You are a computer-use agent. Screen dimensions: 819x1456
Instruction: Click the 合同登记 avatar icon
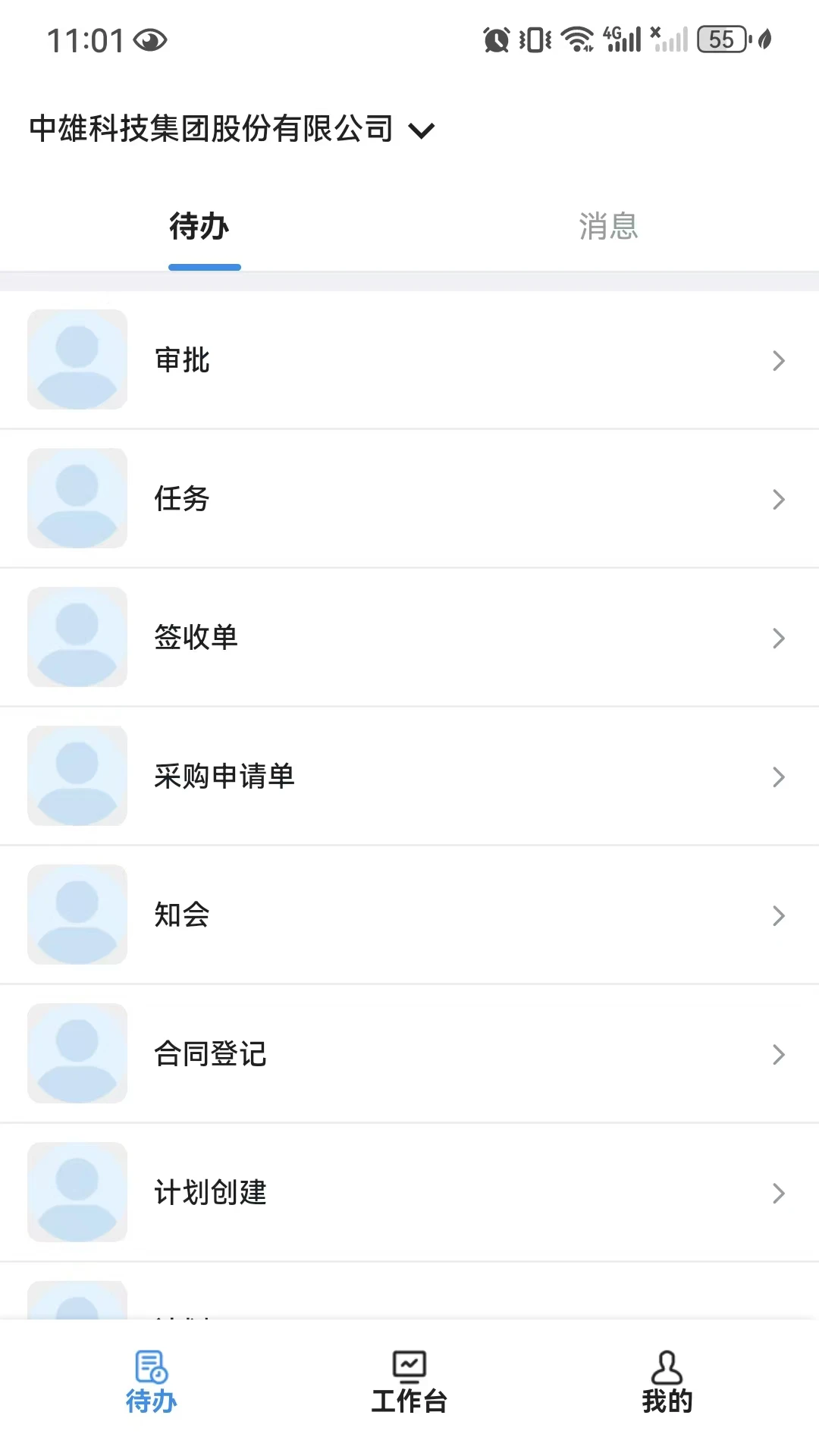[x=77, y=1053]
